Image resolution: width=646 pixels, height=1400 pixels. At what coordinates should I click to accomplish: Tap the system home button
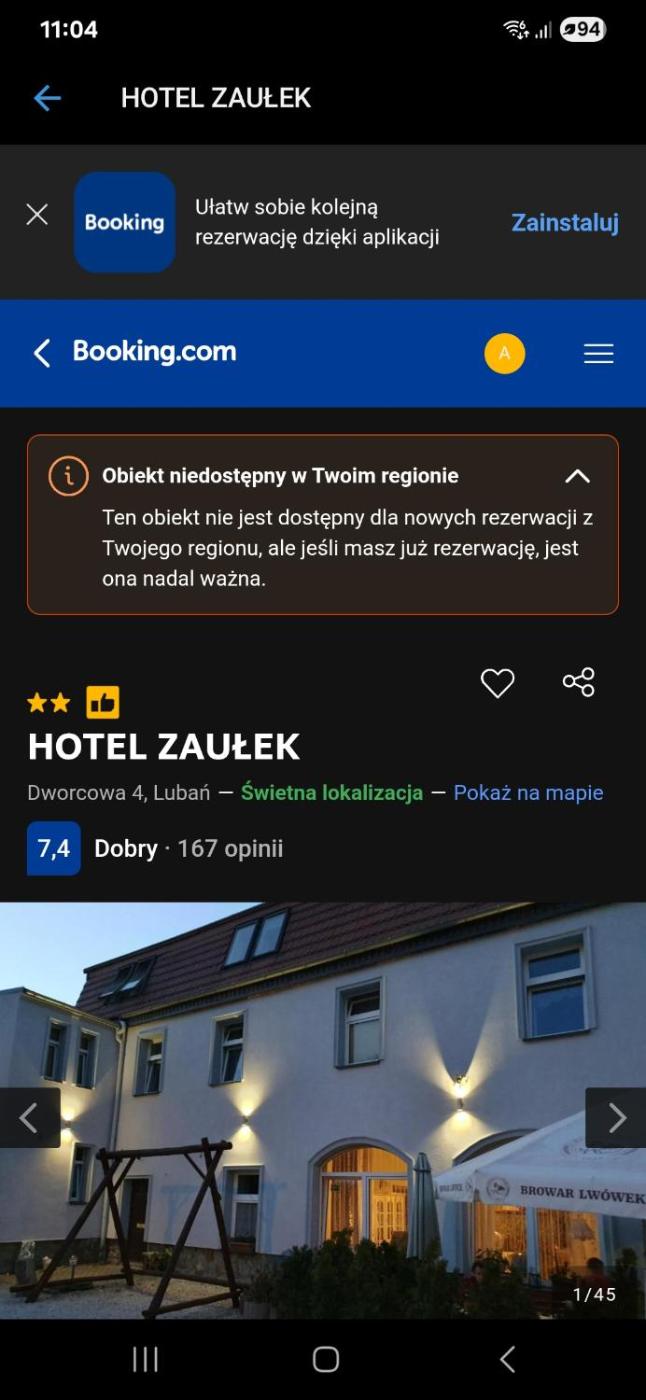[325, 1359]
